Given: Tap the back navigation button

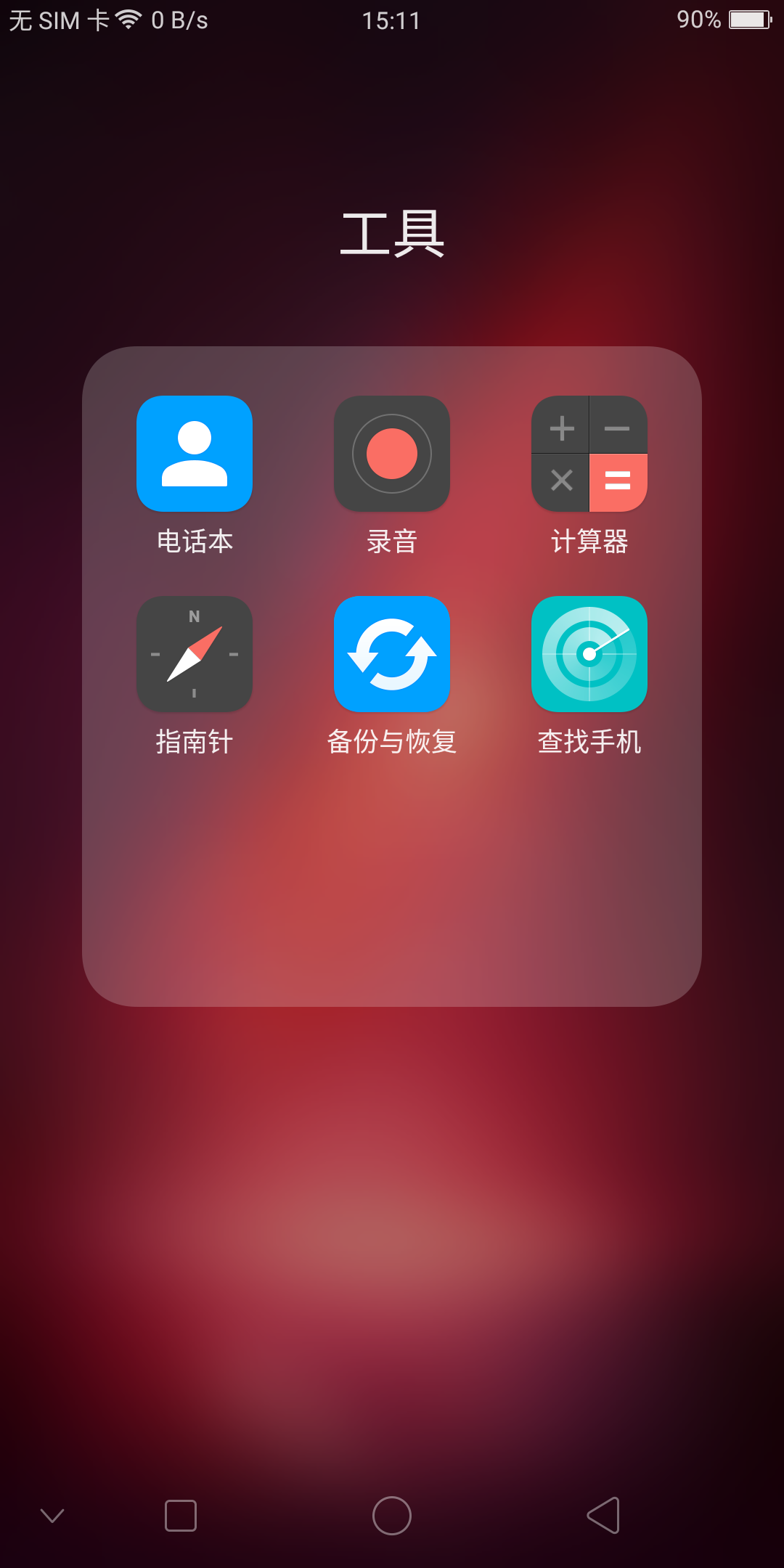Looking at the screenshot, I should coord(603,1516).
